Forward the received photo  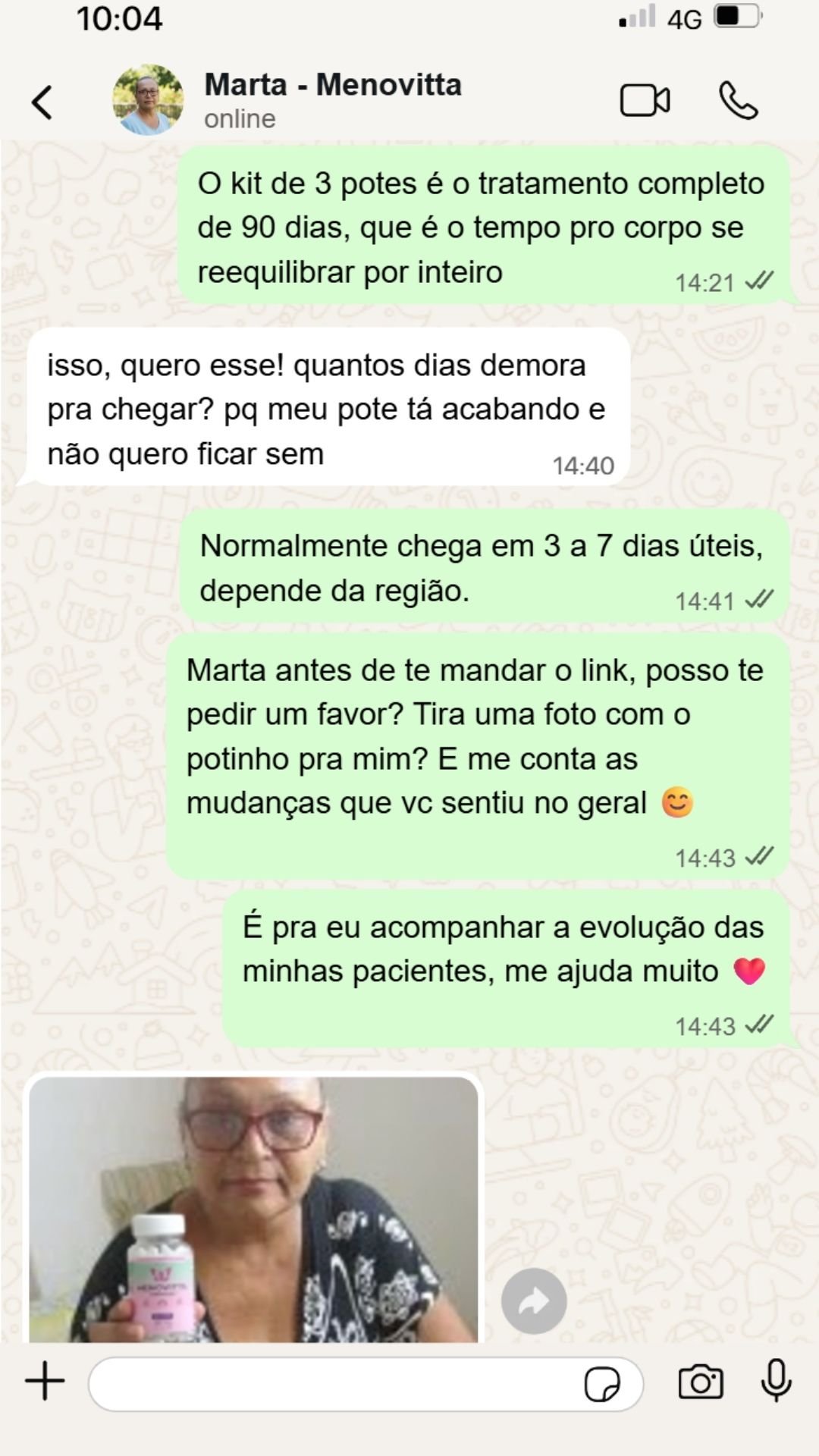point(534,1301)
